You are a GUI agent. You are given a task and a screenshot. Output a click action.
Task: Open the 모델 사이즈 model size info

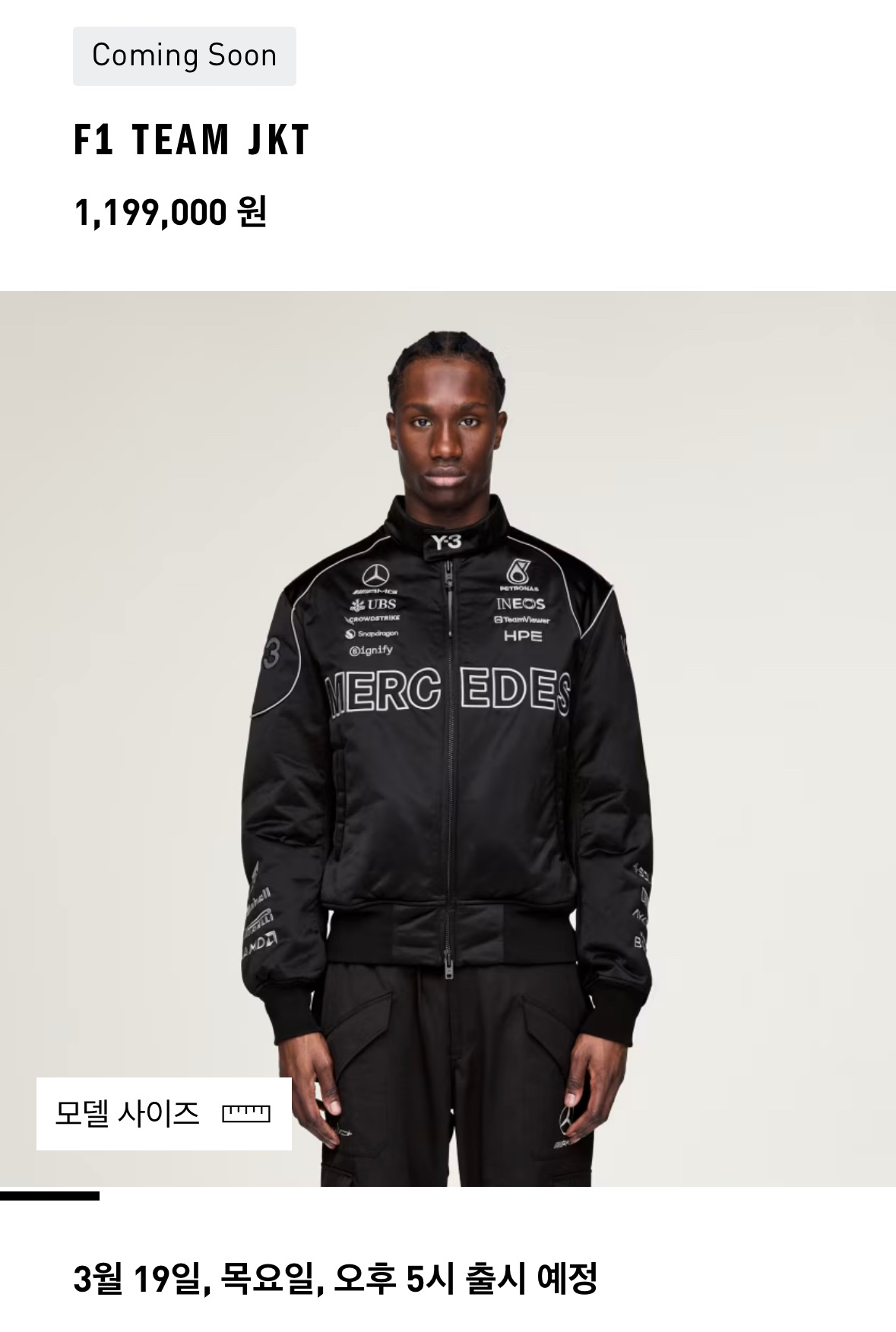coord(163,1113)
